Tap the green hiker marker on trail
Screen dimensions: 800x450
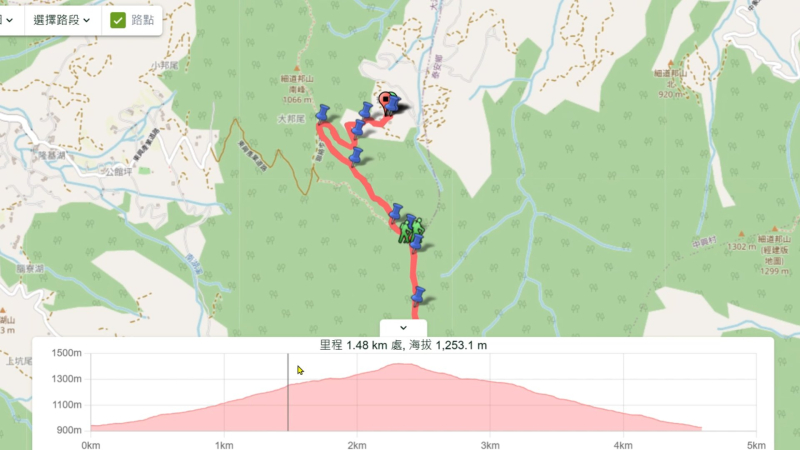point(410,230)
